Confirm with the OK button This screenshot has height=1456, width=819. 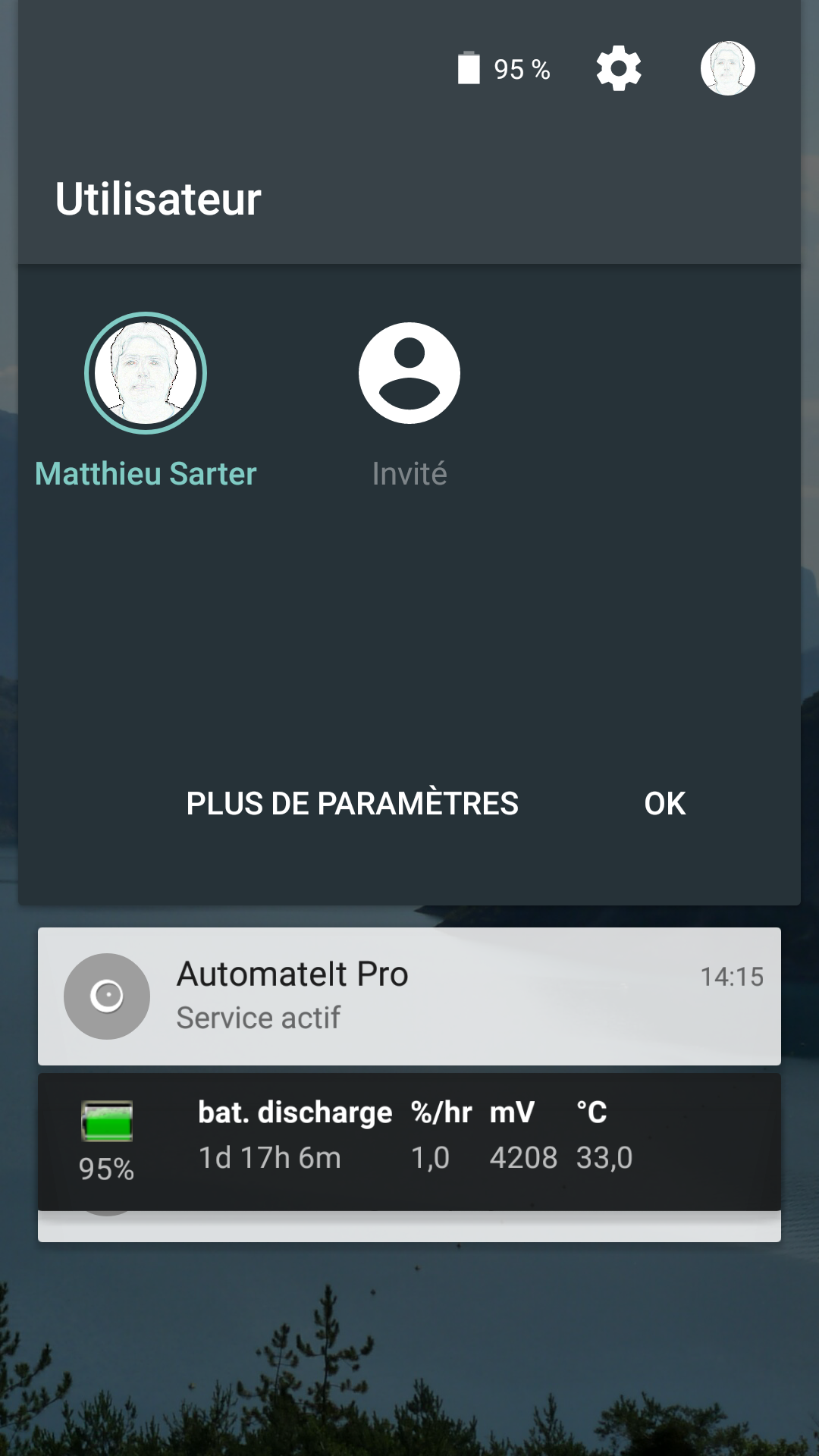[x=665, y=804]
